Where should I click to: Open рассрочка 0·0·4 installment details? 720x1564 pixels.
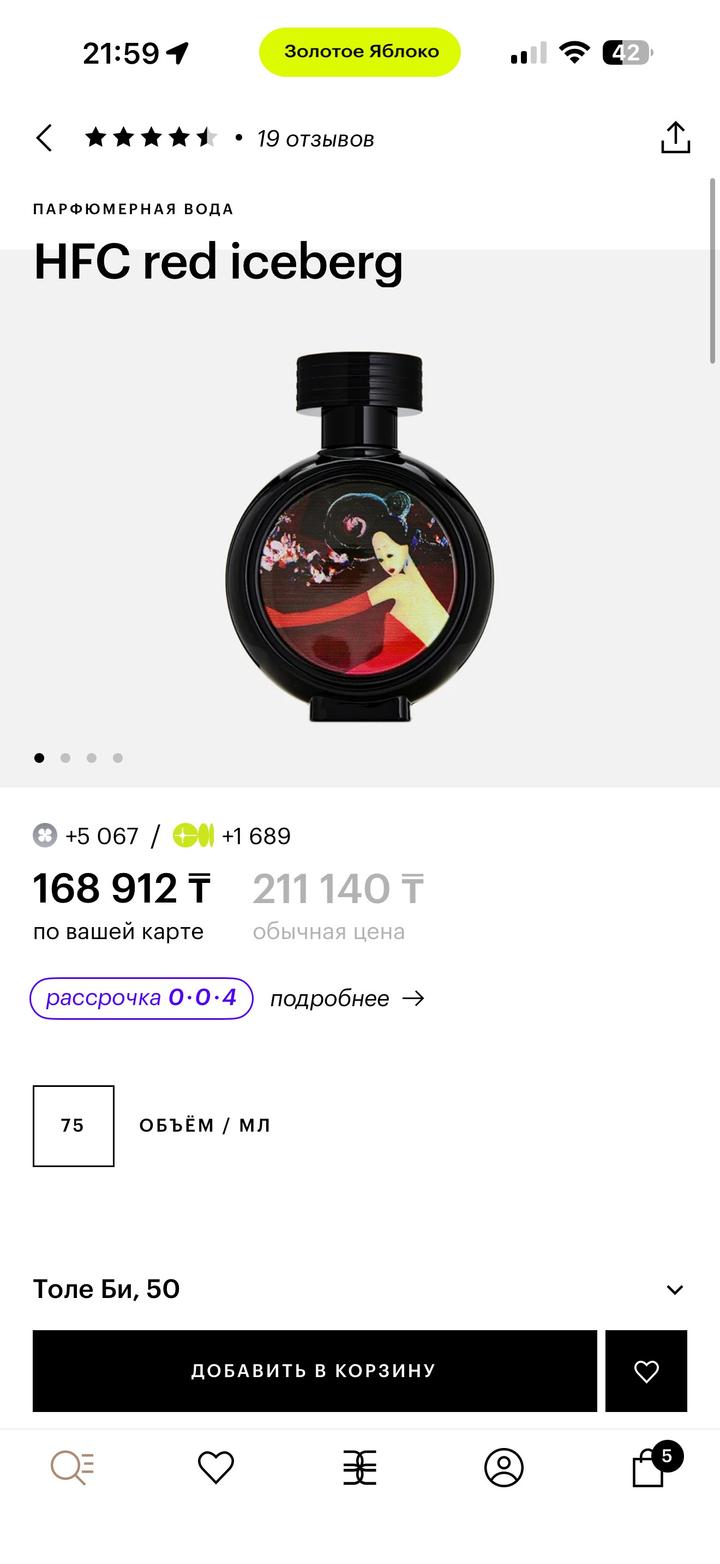(x=141, y=998)
